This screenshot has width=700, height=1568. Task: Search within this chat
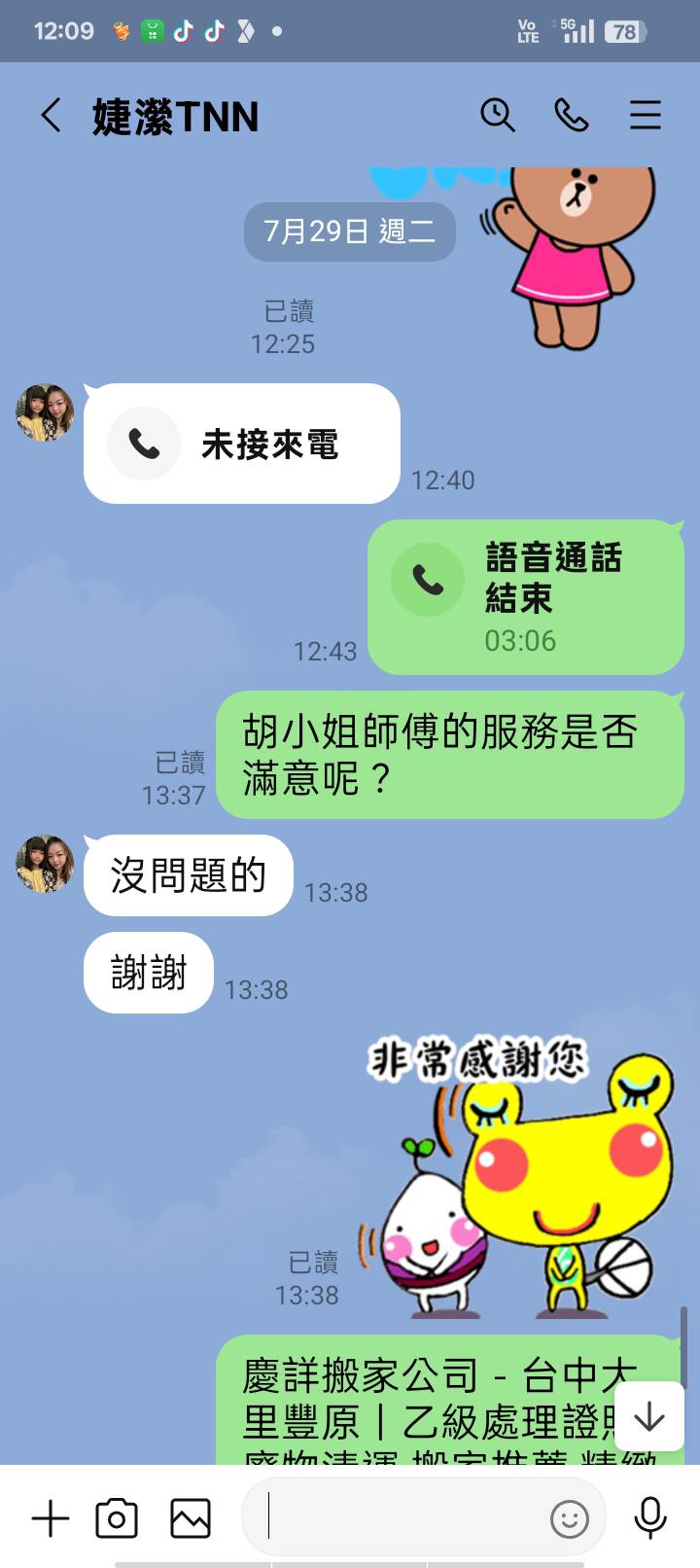pos(497,116)
